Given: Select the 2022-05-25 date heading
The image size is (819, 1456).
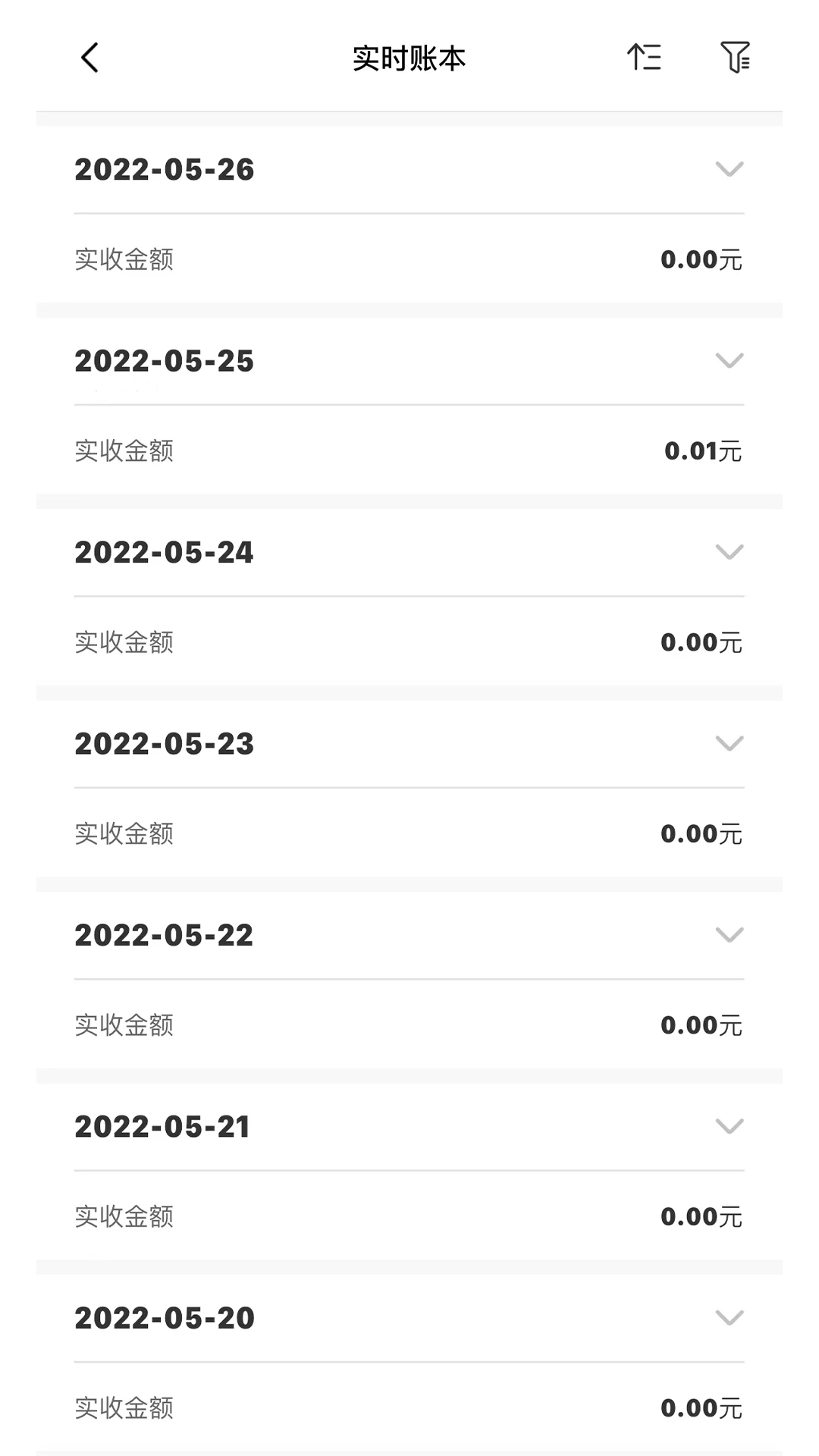Looking at the screenshot, I should tap(164, 361).
